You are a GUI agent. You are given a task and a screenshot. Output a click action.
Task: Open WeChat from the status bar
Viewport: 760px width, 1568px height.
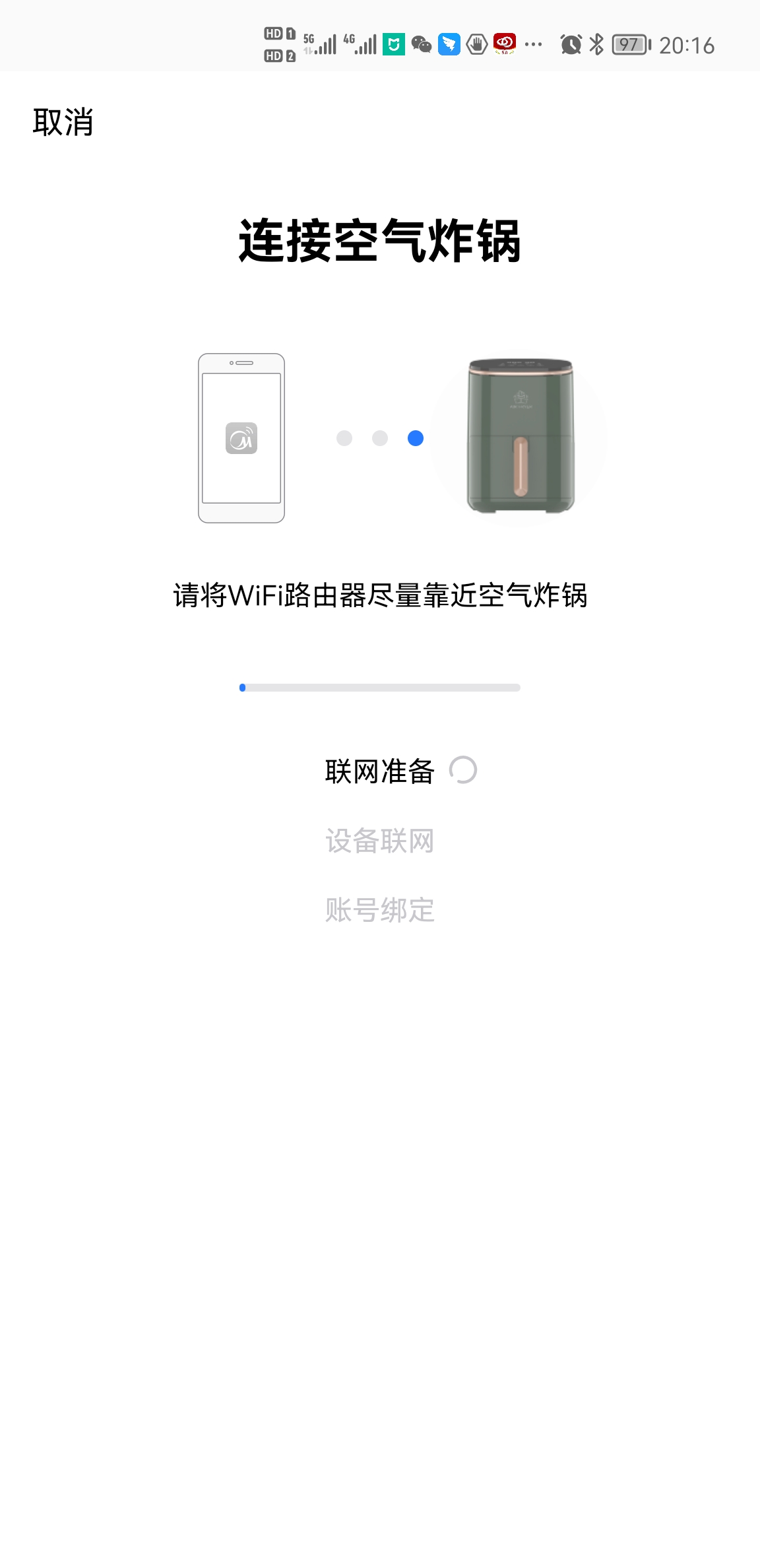tap(420, 45)
